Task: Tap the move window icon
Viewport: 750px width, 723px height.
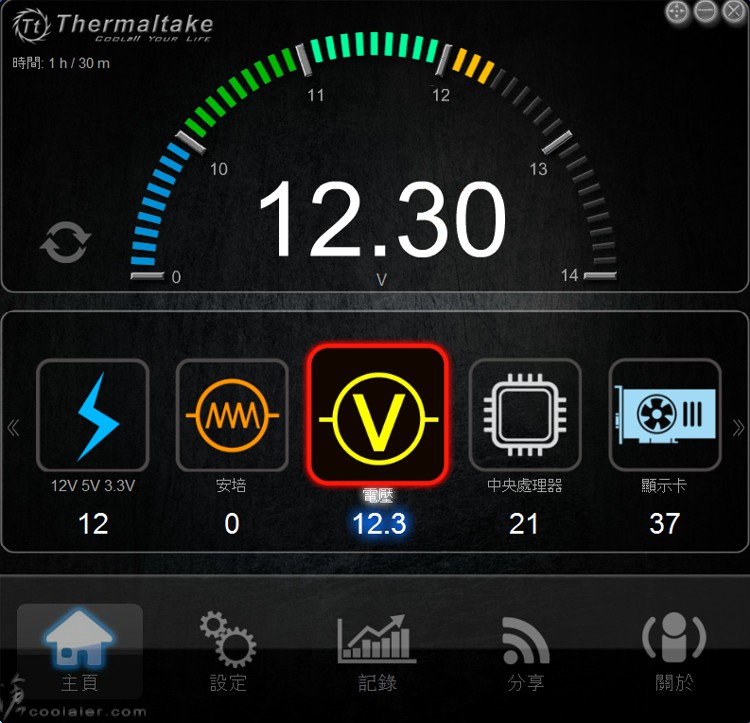Action: [677, 12]
